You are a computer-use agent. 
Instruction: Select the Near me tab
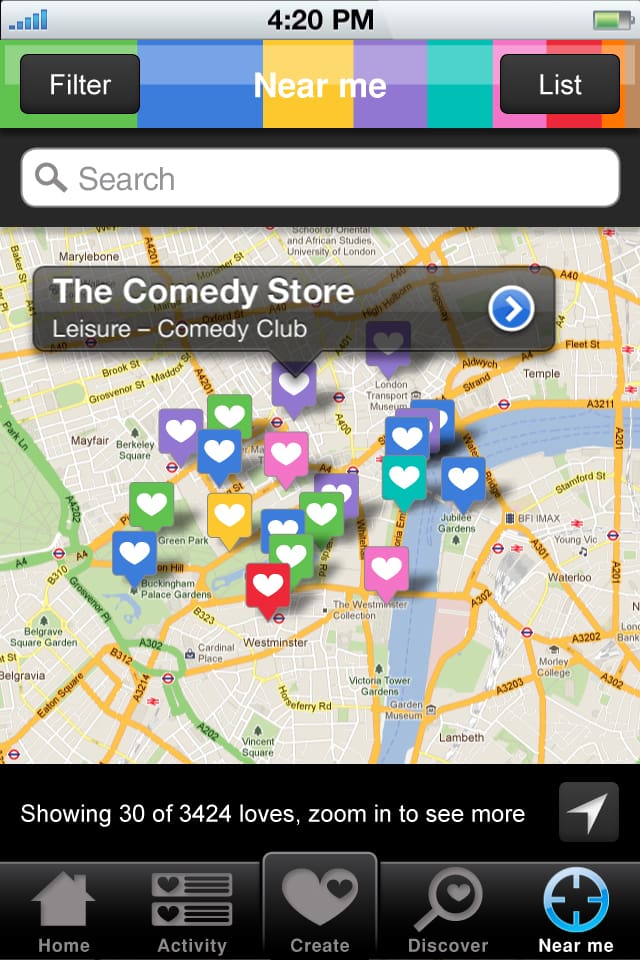(x=576, y=910)
